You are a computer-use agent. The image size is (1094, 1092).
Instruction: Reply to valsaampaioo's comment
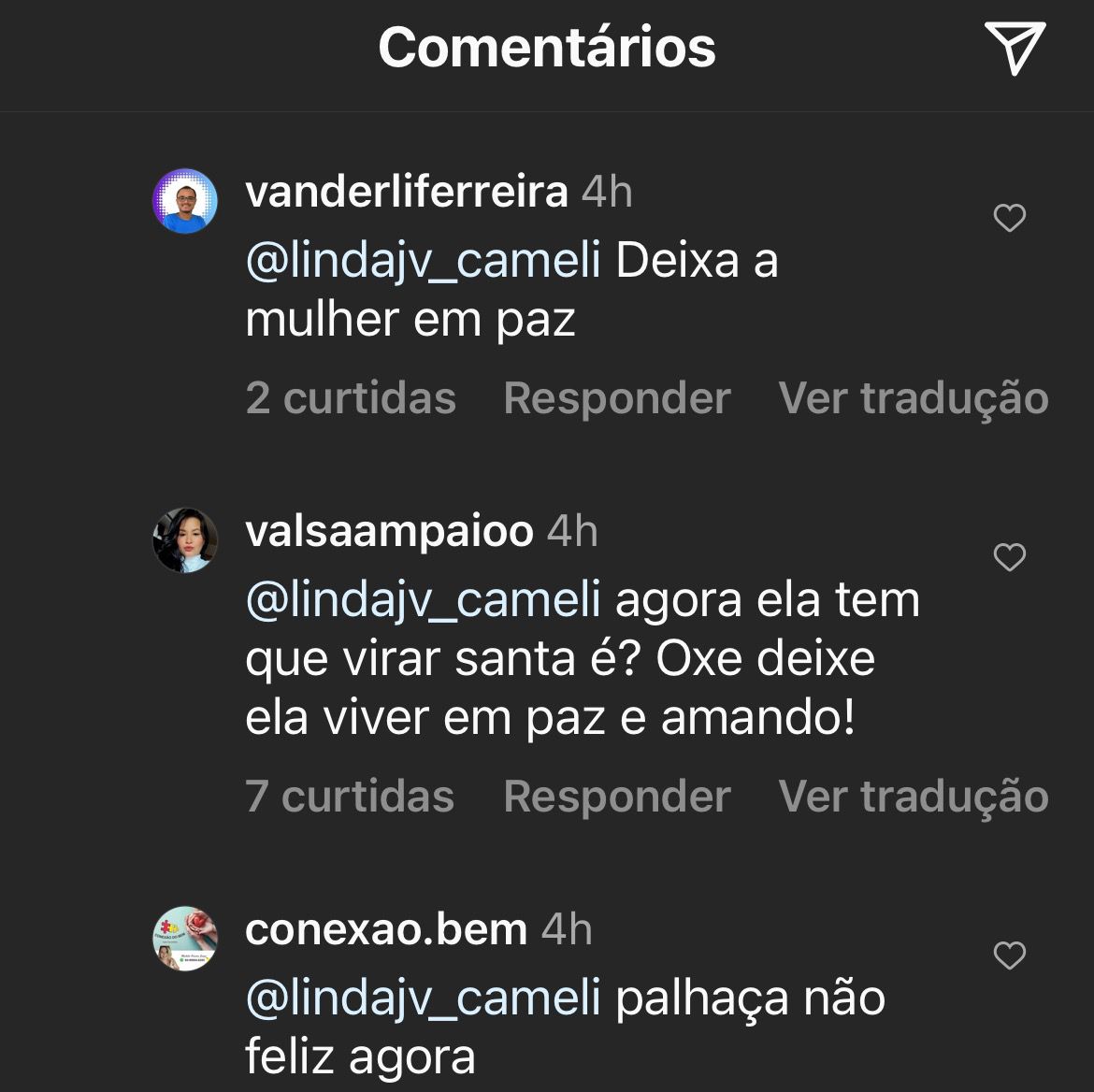click(x=617, y=797)
